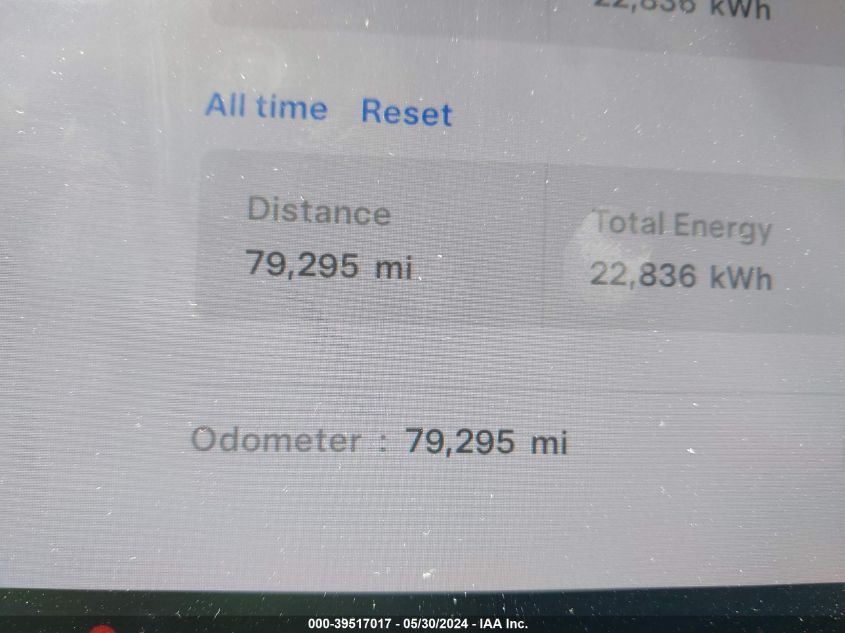This screenshot has width=845, height=633.
Task: Reset the All time trip counter
Action: click(406, 112)
